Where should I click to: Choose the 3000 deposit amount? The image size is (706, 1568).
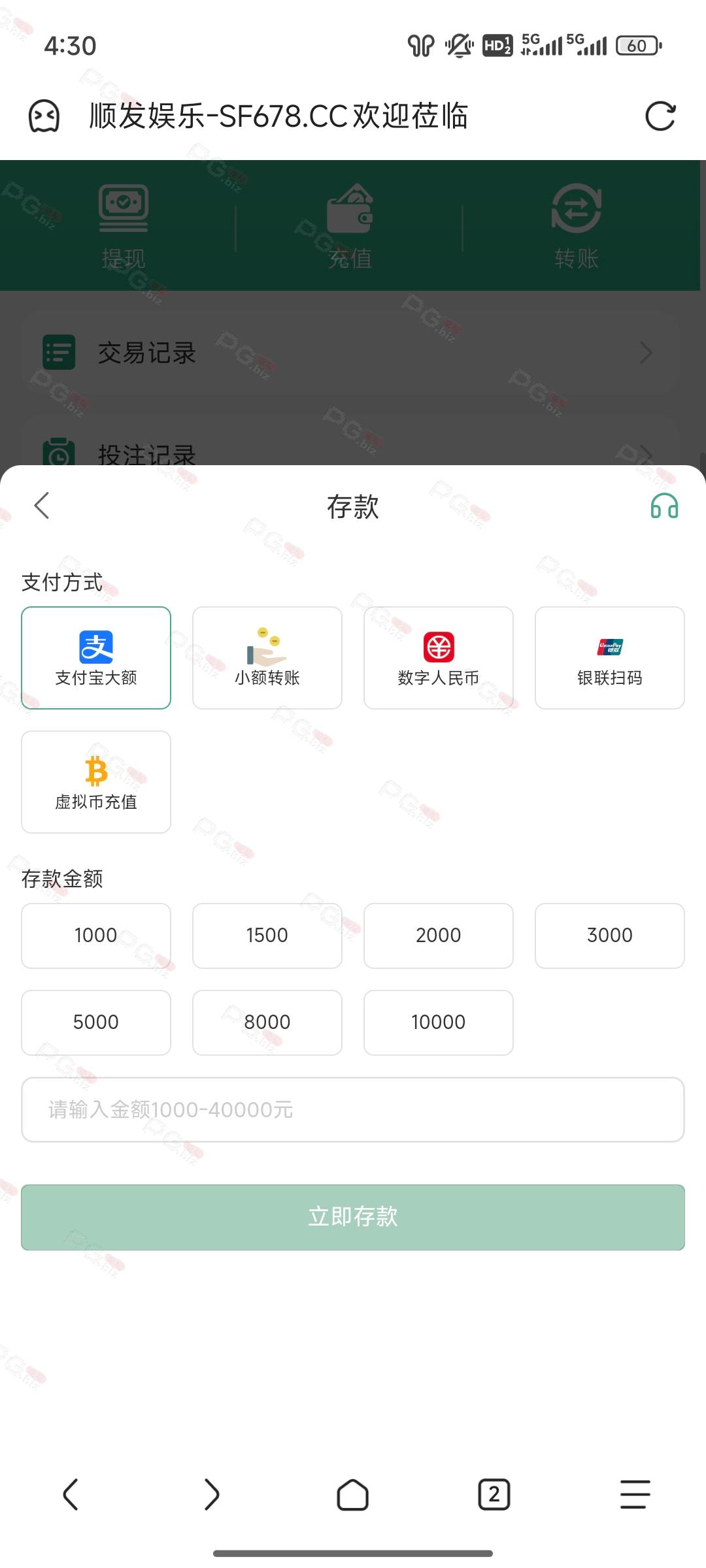coord(610,936)
